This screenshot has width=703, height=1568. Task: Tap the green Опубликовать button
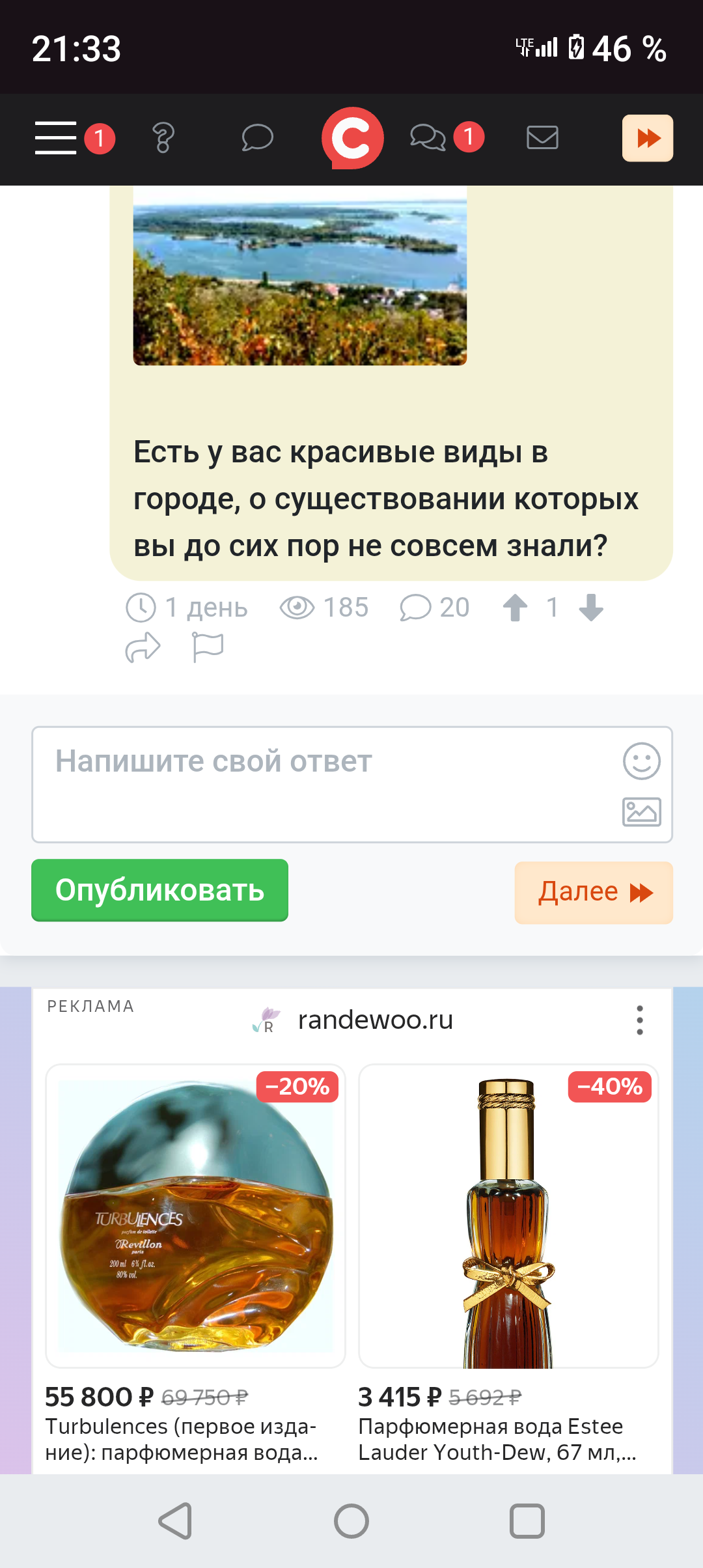coord(160,890)
